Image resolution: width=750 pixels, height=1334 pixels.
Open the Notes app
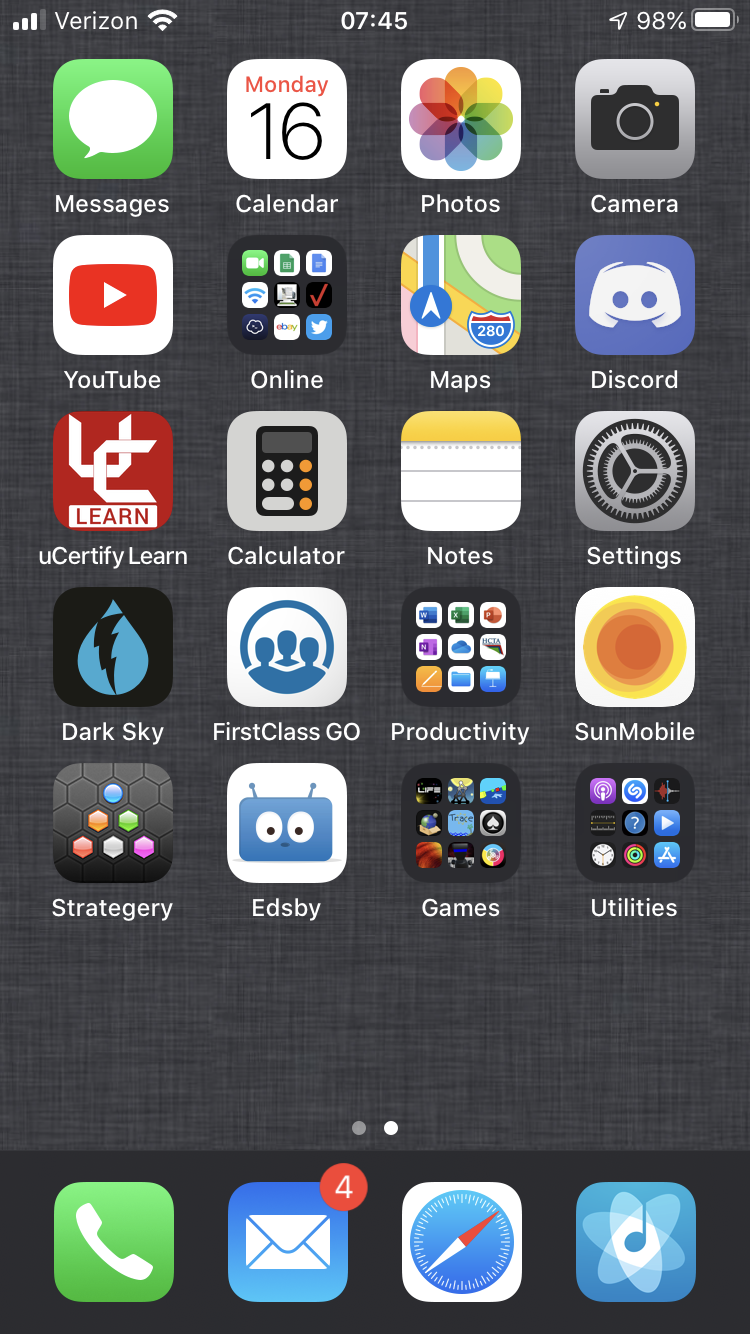461,471
